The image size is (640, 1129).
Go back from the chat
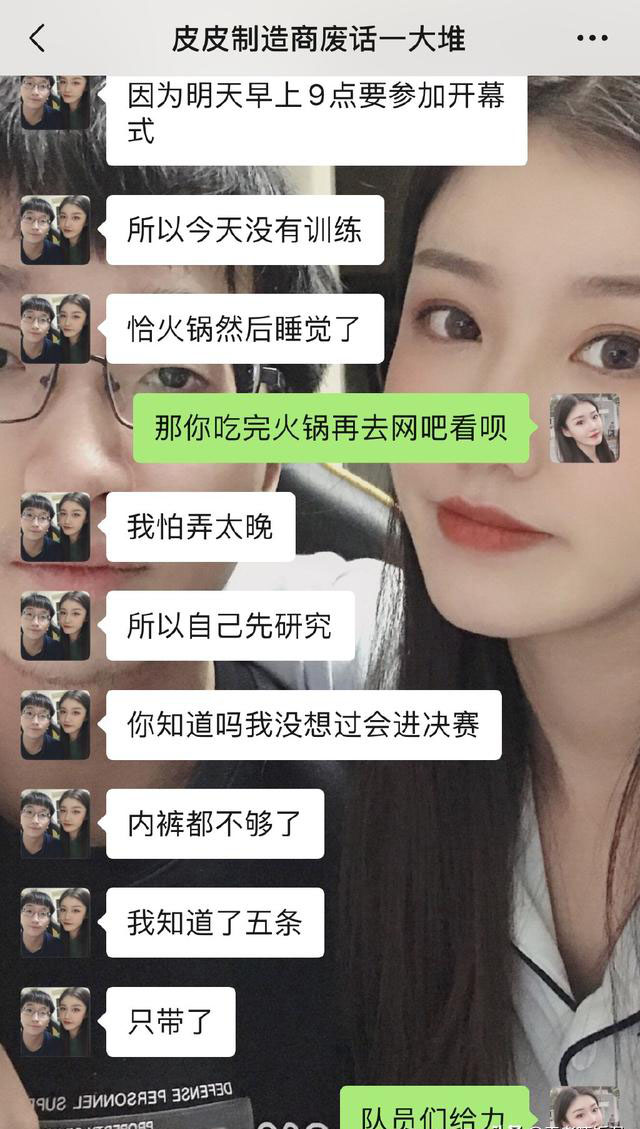(37, 39)
